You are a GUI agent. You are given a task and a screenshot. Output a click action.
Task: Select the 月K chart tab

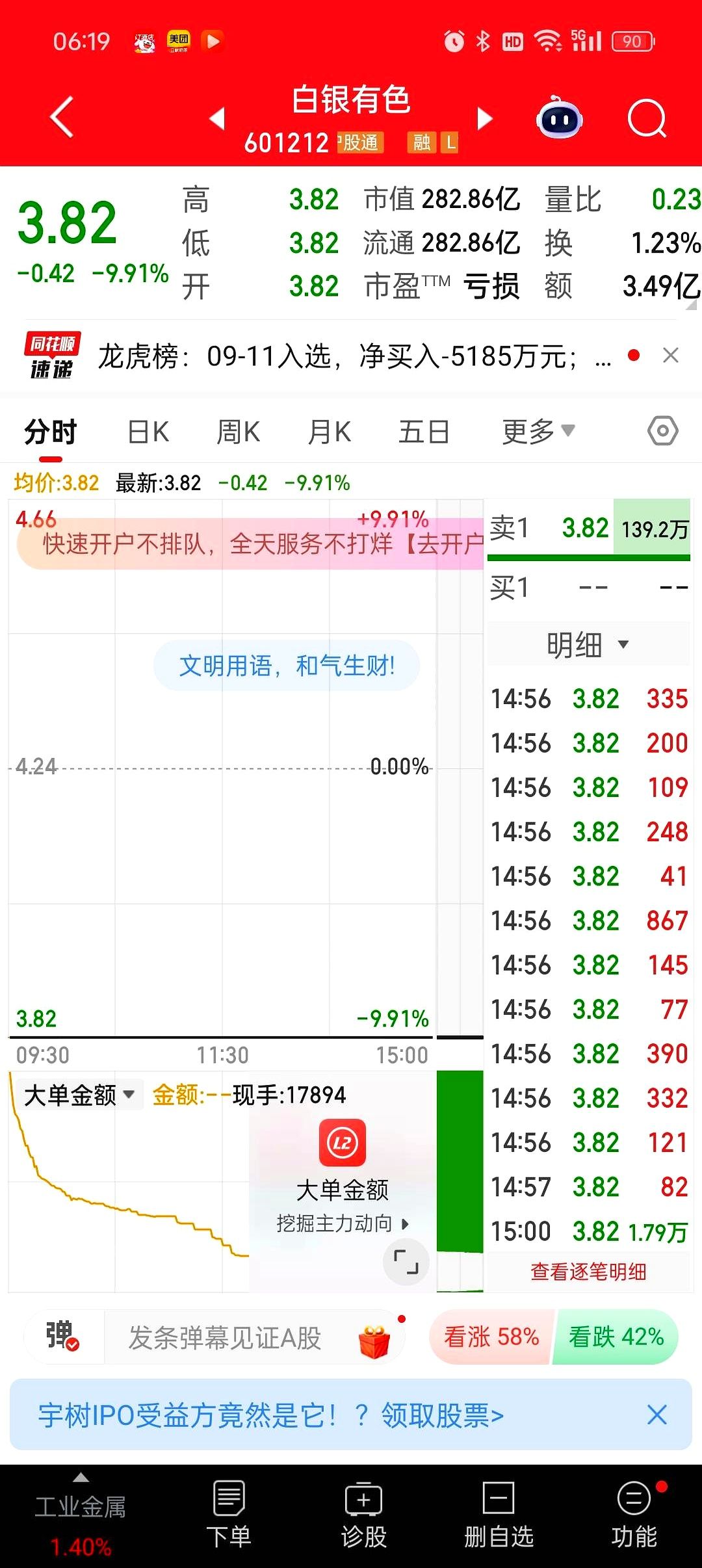pyautogui.click(x=330, y=432)
